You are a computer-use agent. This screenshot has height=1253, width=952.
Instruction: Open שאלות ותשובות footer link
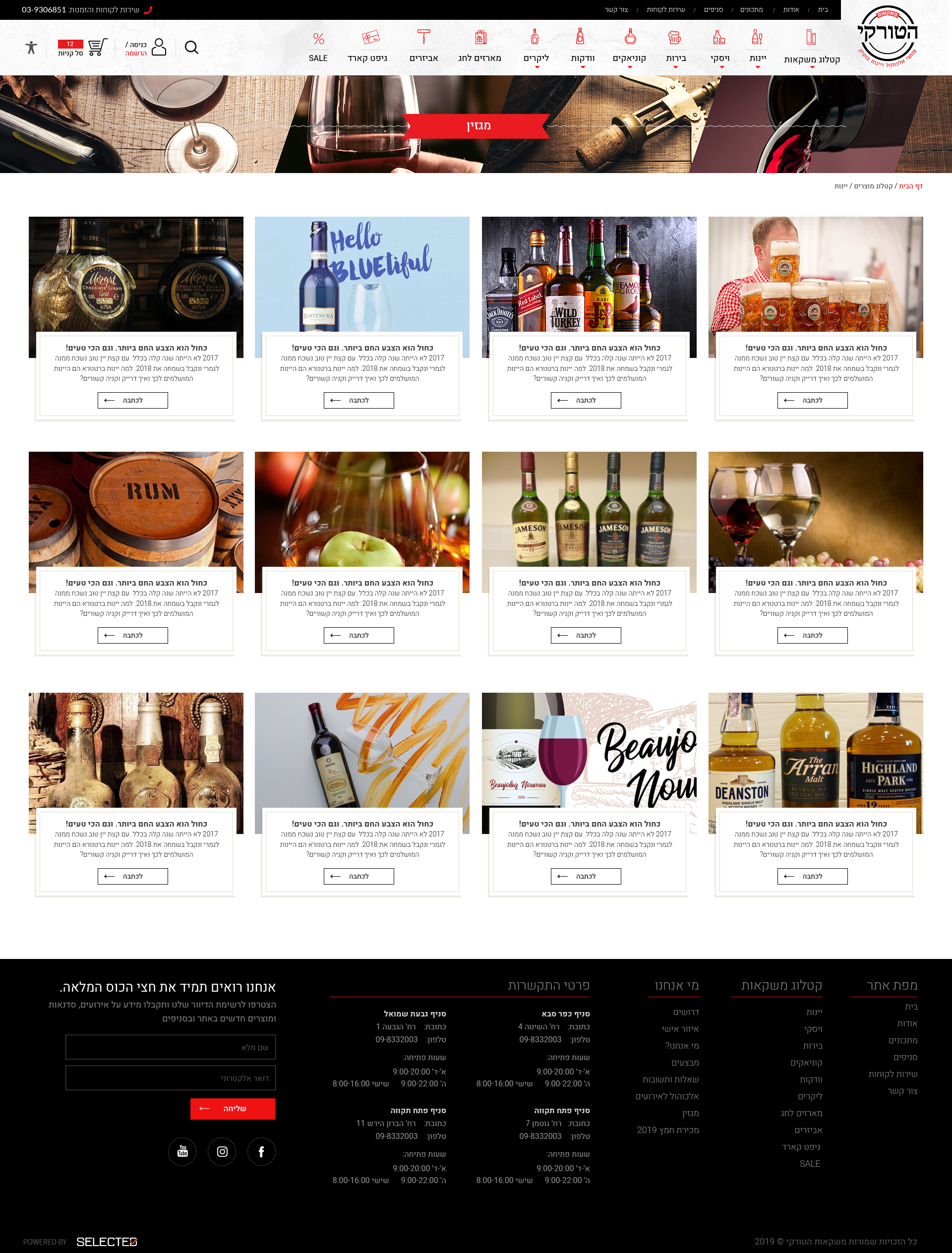[x=670, y=1079]
